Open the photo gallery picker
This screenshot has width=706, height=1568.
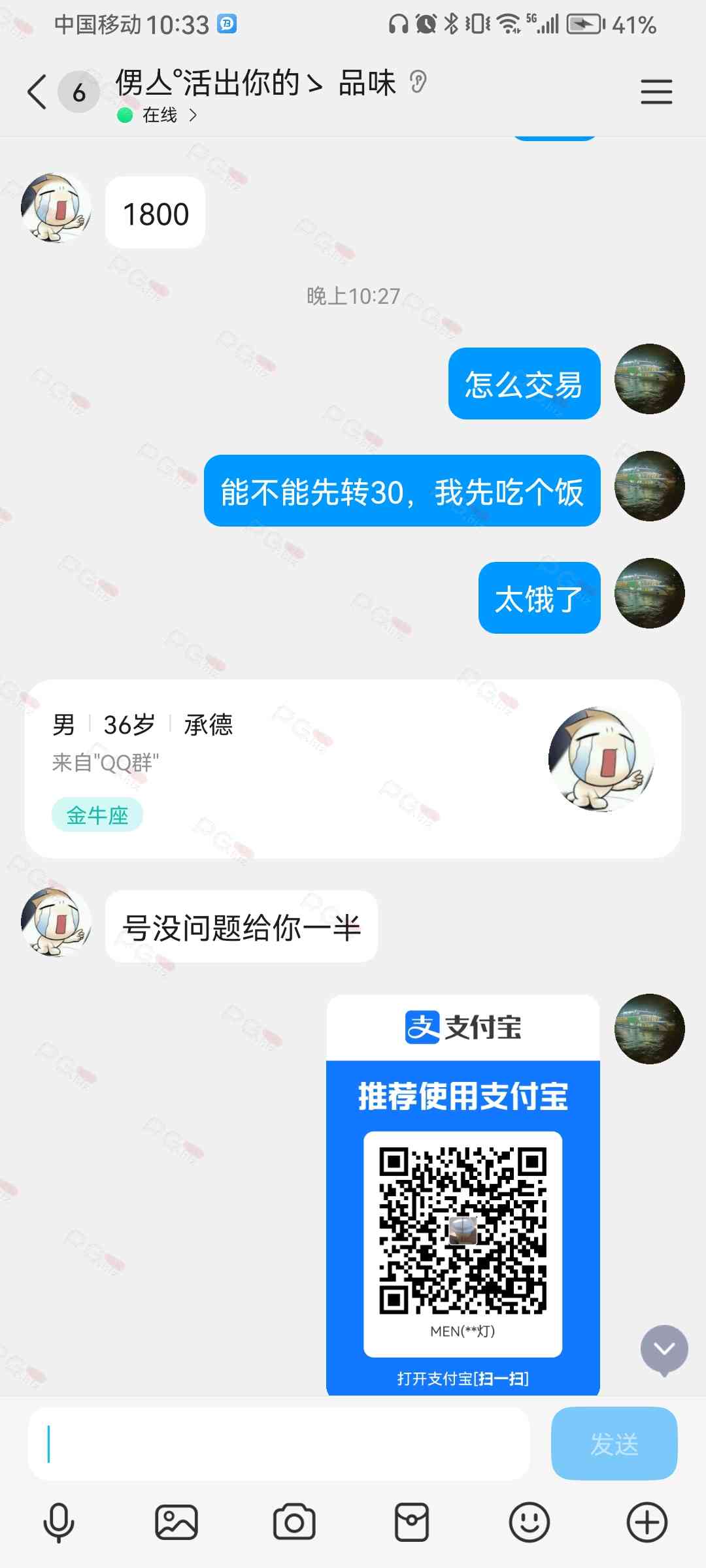176,1522
